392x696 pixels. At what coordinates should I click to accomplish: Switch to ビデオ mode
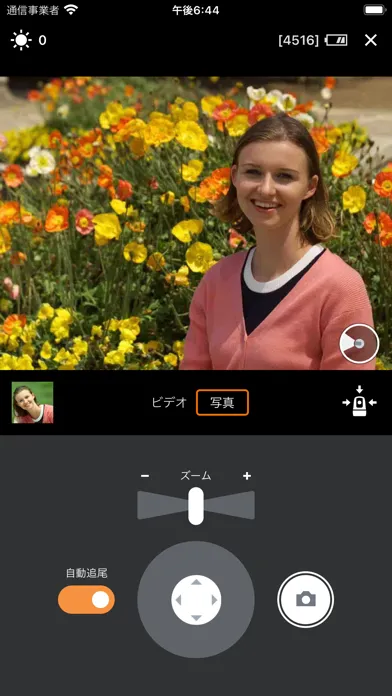pos(169,403)
